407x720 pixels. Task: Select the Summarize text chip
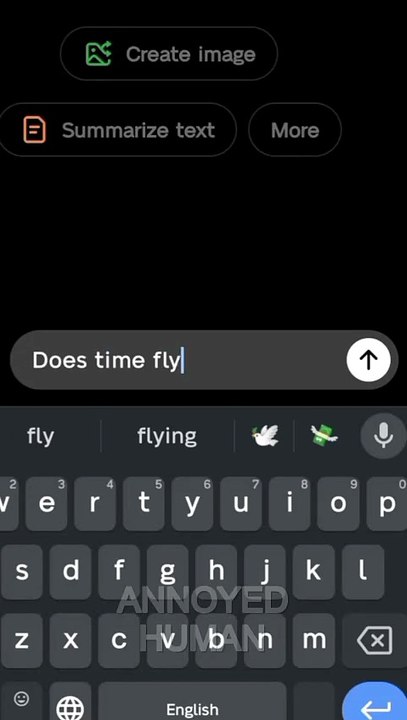point(117,130)
